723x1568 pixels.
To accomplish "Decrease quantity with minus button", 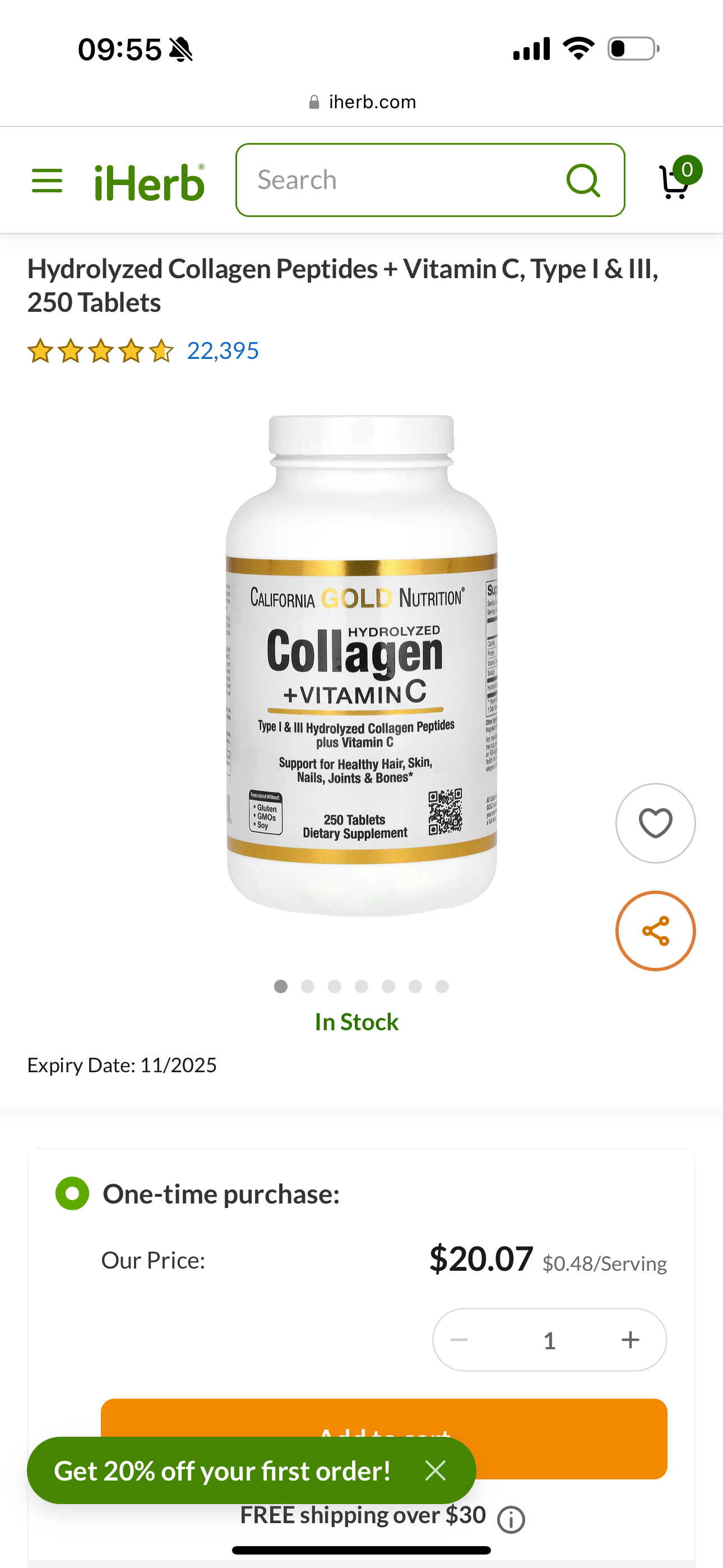I will (x=459, y=1340).
